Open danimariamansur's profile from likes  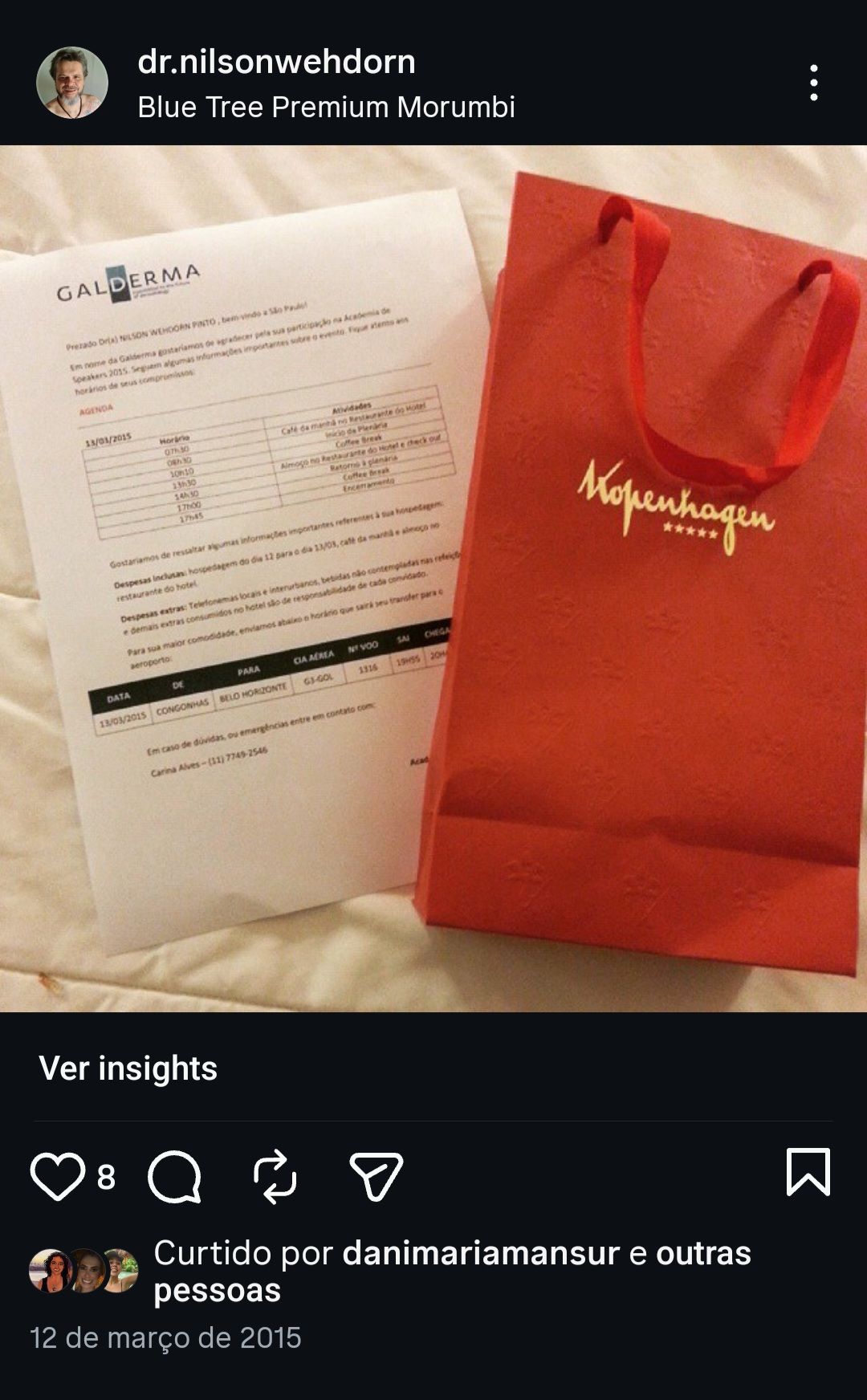tap(481, 1253)
